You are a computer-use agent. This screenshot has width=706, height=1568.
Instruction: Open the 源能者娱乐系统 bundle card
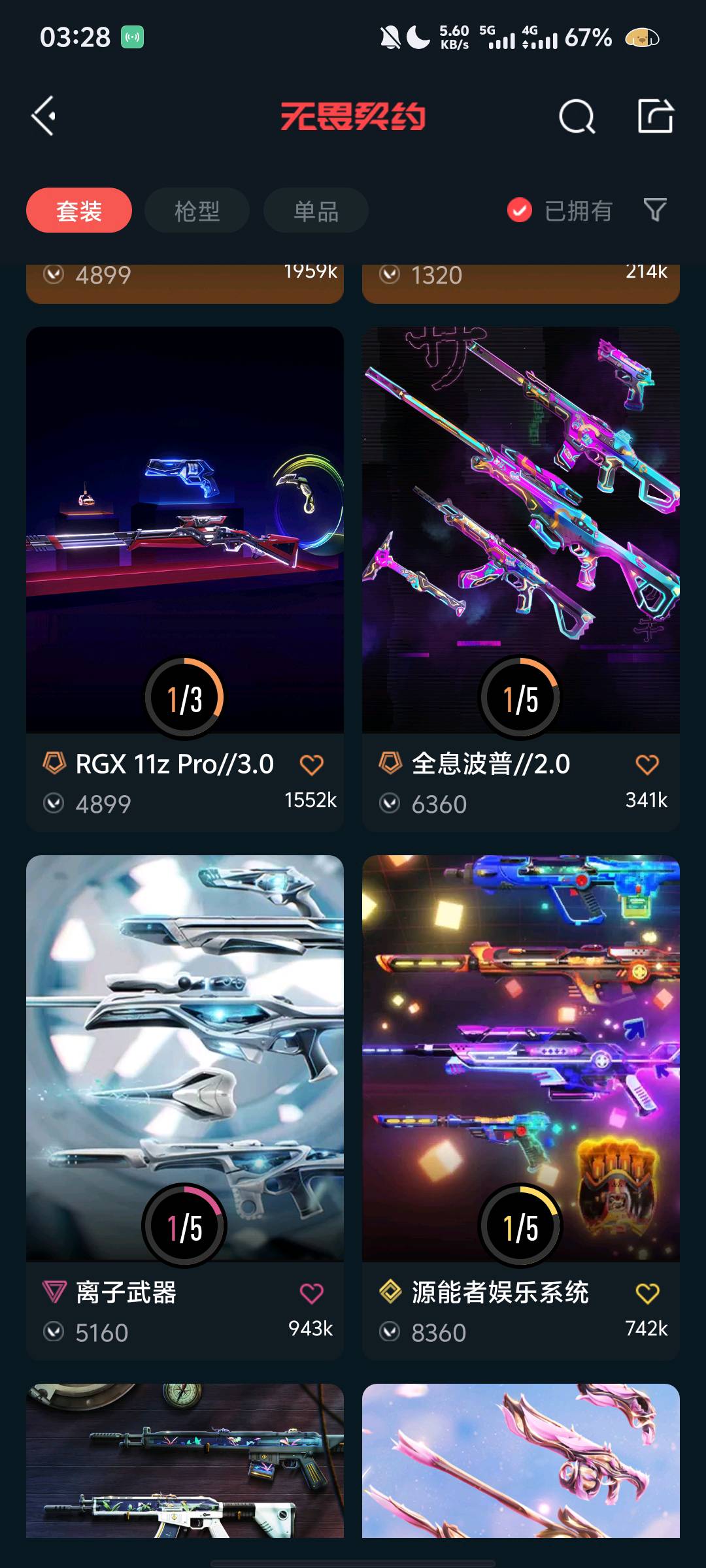point(521,1107)
